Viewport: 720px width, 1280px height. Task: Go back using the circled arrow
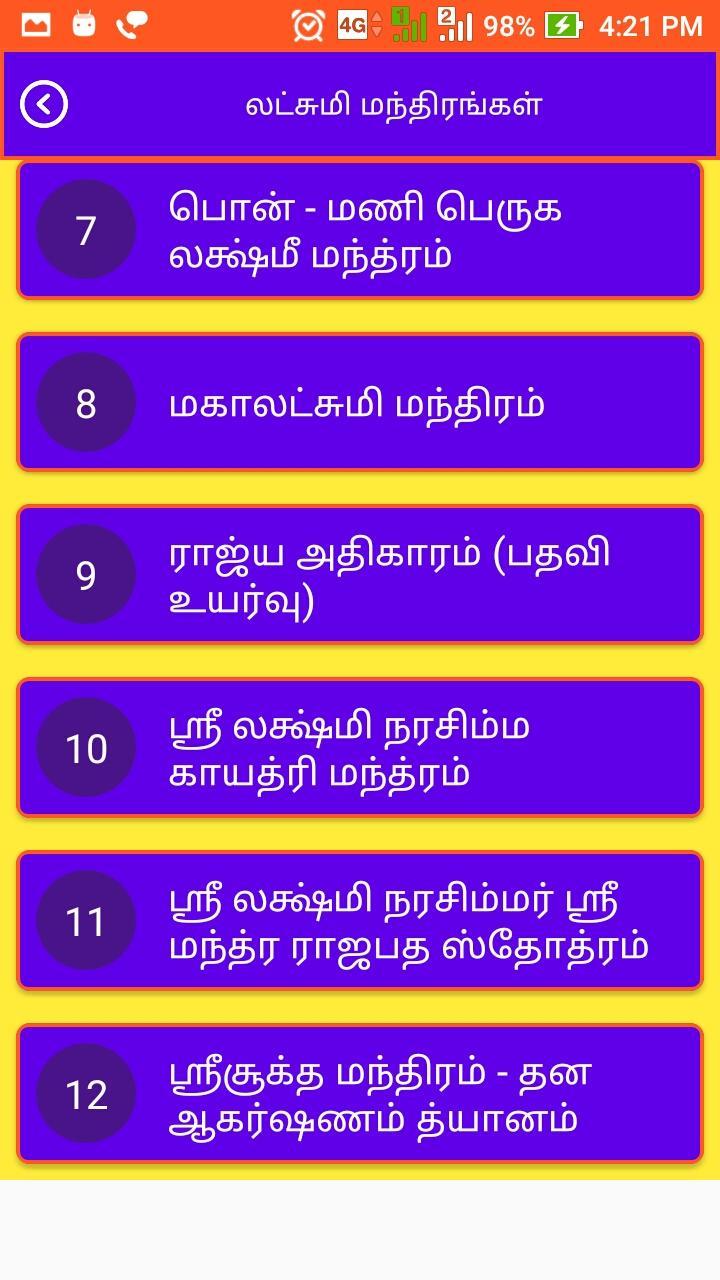44,105
